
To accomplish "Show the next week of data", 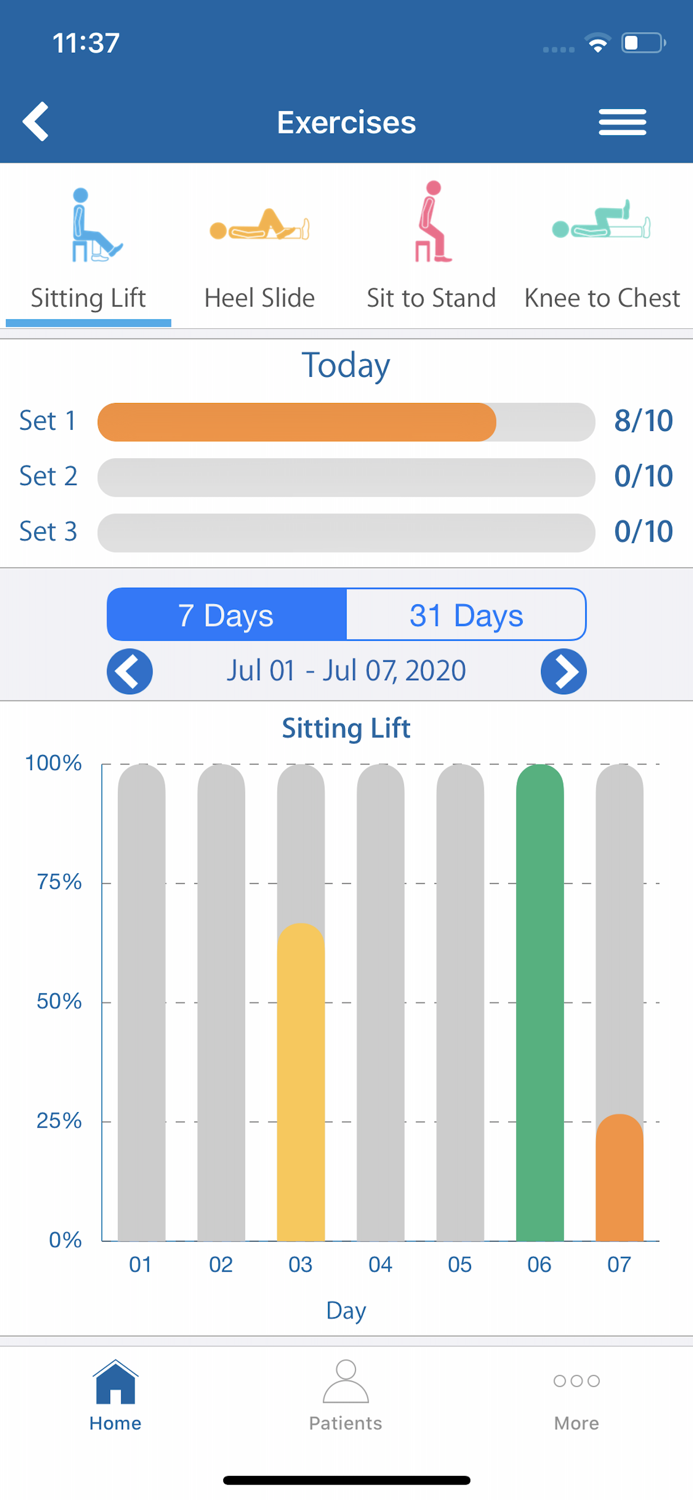I will pos(563,671).
